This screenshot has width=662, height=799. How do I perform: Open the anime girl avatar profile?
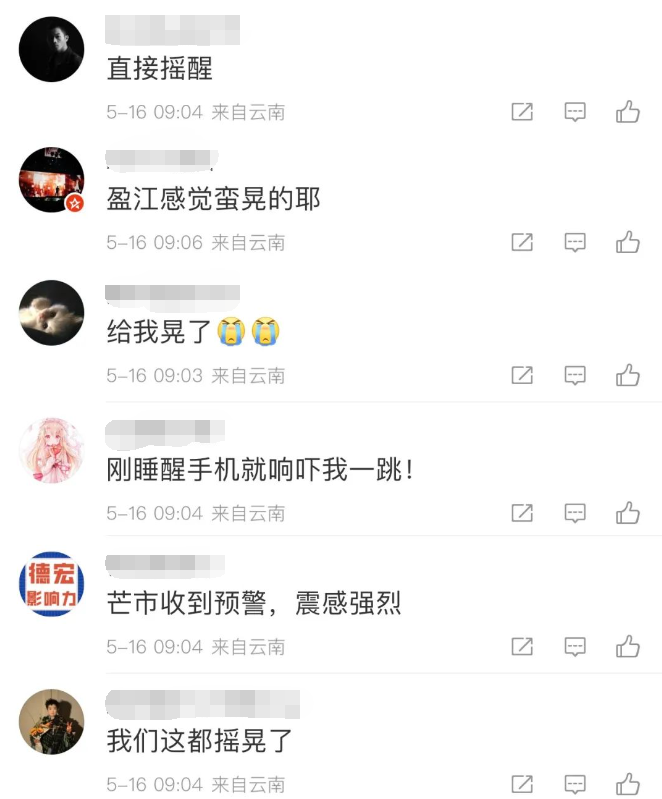tap(52, 450)
